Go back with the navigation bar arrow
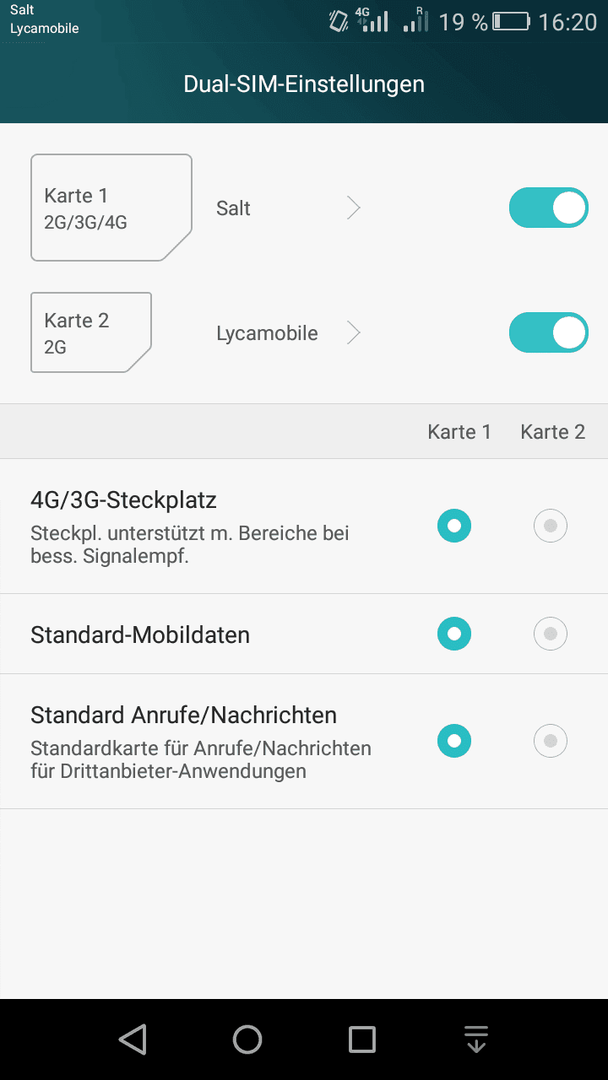This screenshot has height=1080, width=608. 133,1039
